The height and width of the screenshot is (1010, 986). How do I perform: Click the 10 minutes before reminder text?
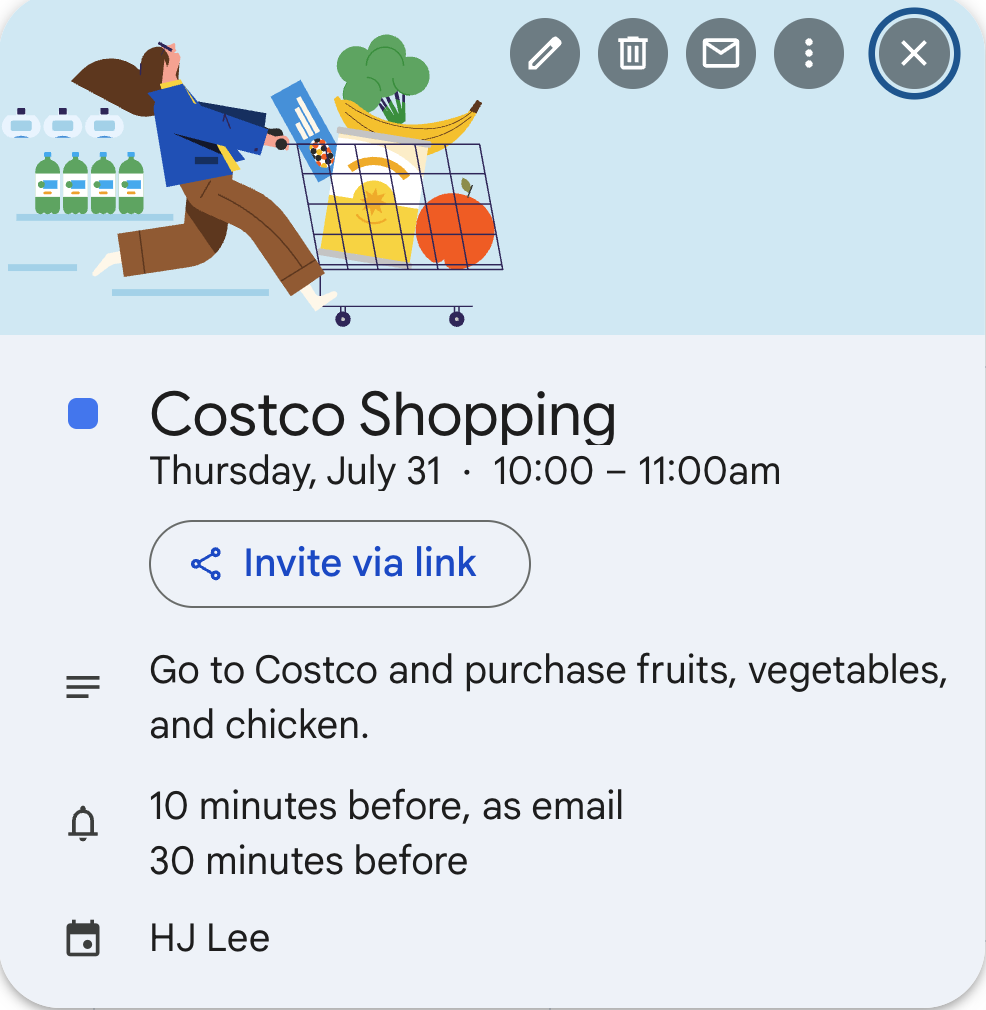(386, 805)
